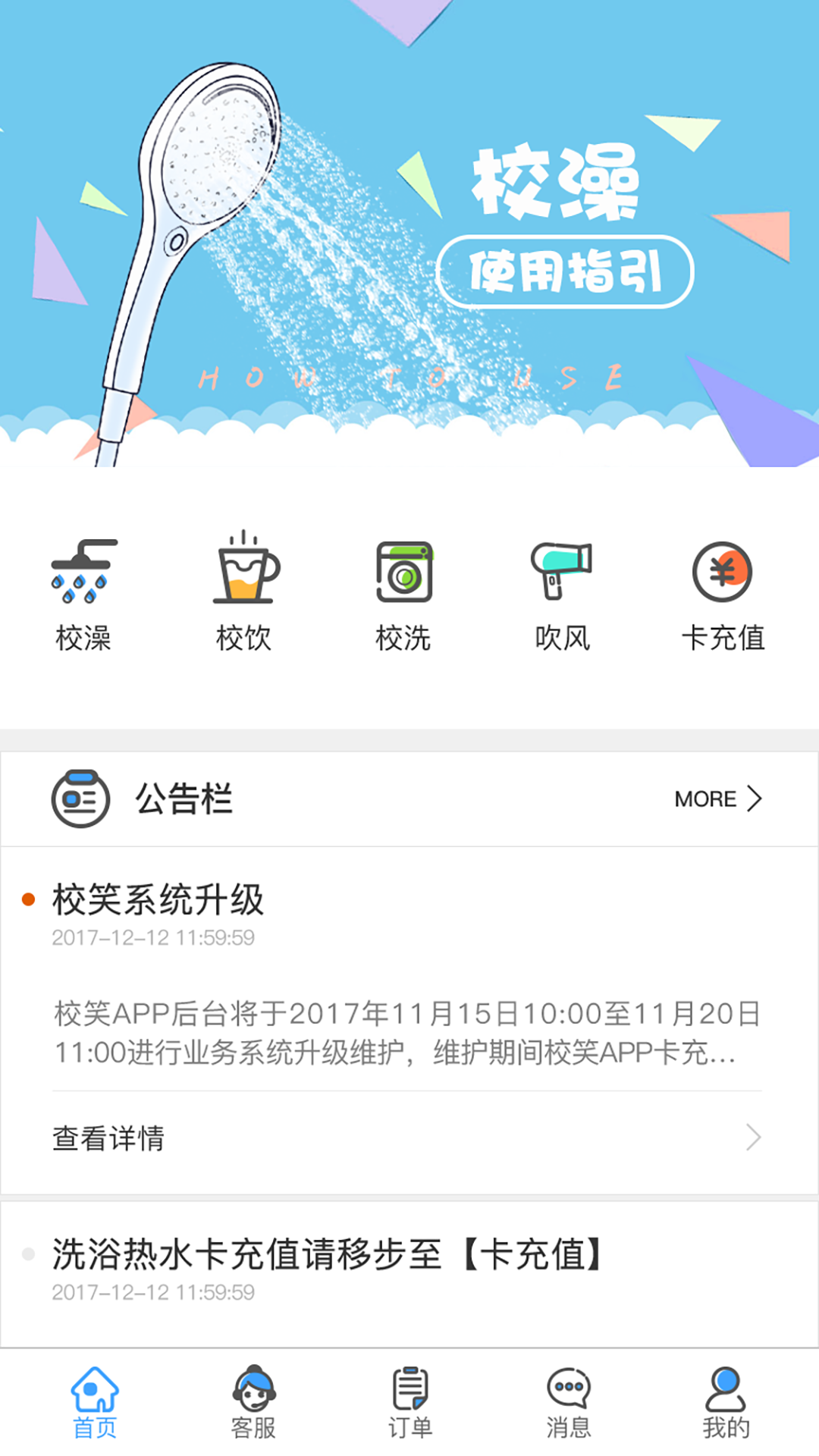Screen dimensions: 819x1456
Task: Open the 校饮 drinking water service
Action: pos(243,595)
